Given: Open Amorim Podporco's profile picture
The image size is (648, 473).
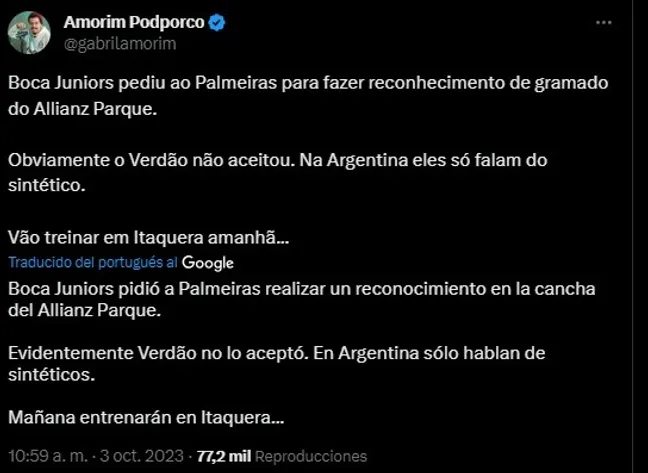Looking at the screenshot, I should click(29, 33).
